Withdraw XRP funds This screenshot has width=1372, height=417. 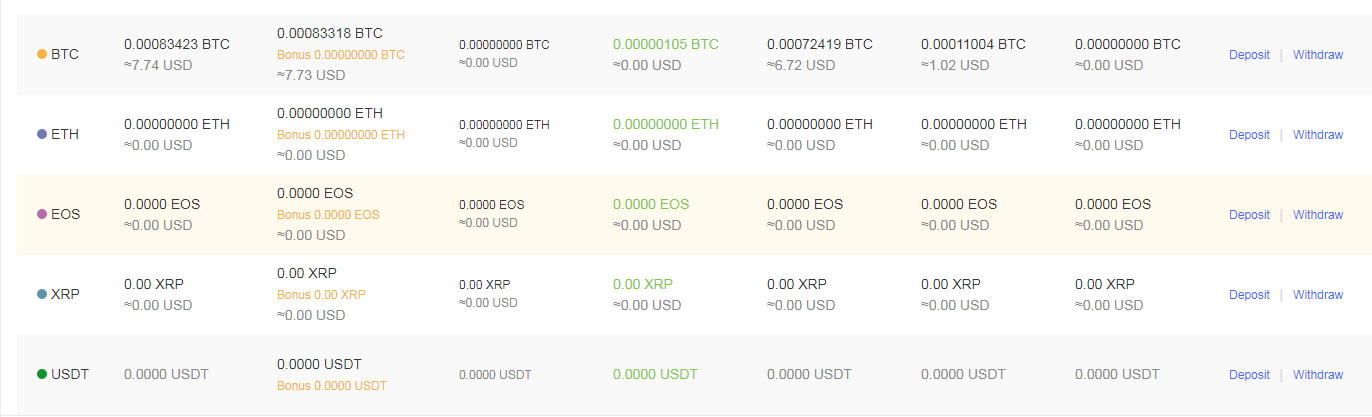point(1318,295)
